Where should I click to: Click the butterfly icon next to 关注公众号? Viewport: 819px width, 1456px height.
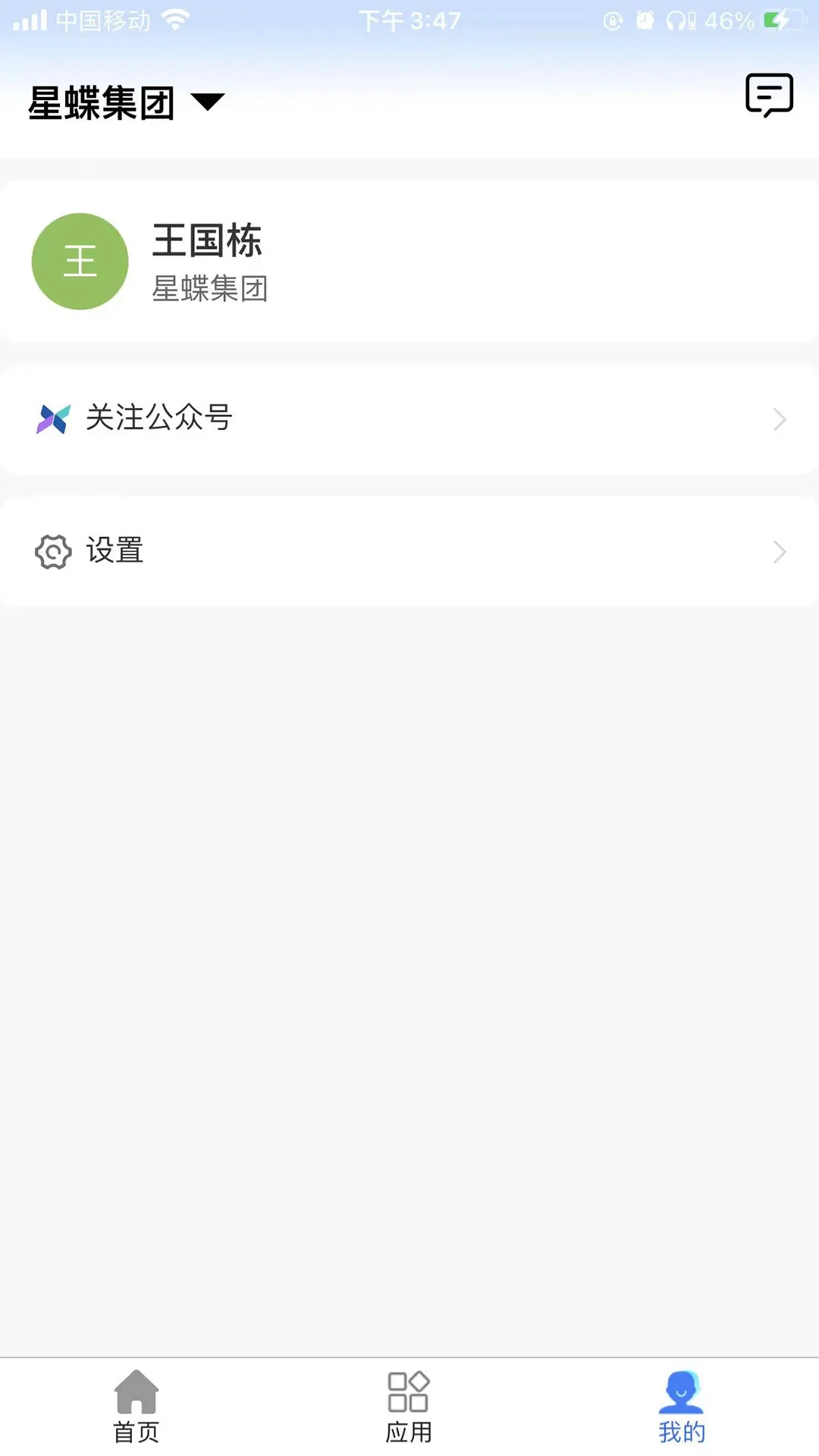(52, 419)
